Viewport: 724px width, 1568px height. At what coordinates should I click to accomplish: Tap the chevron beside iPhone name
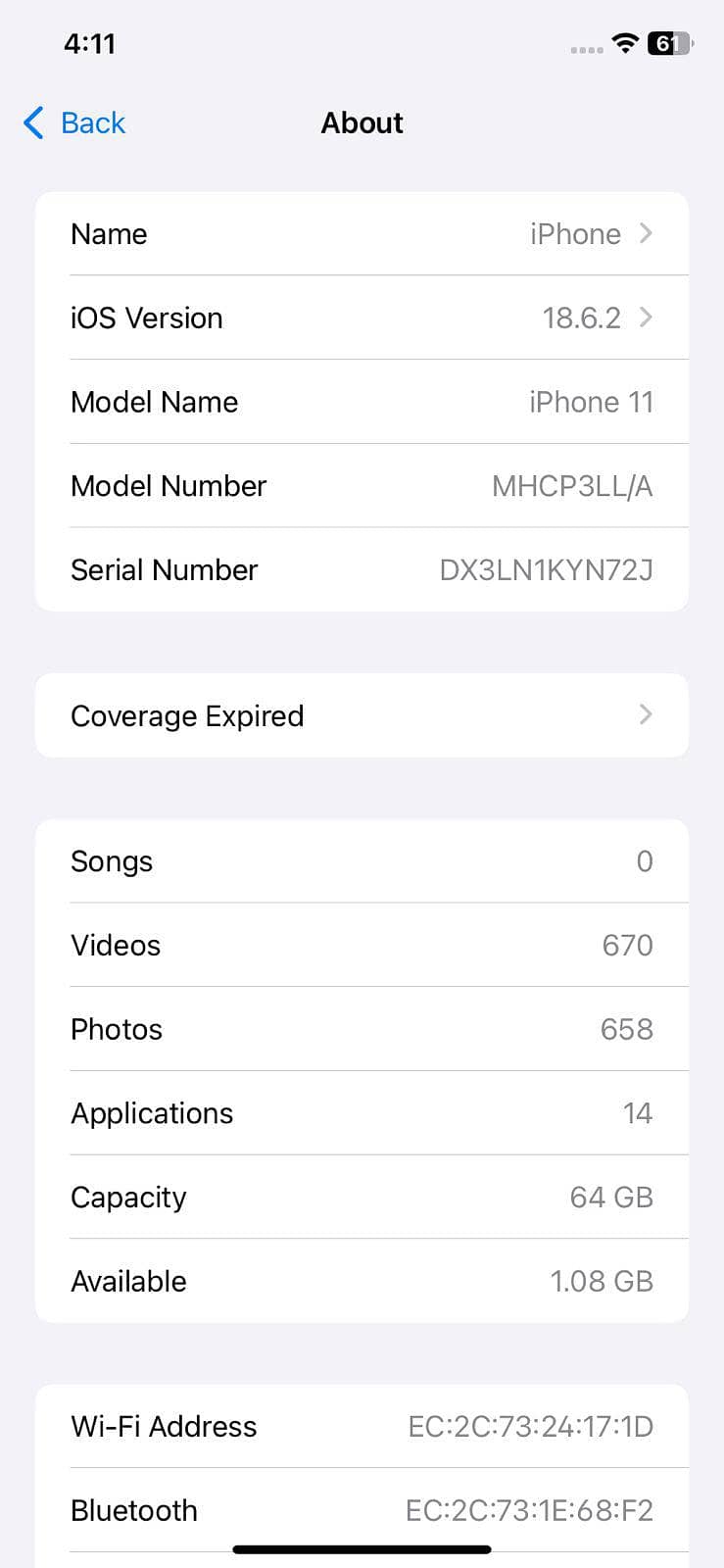click(x=645, y=233)
